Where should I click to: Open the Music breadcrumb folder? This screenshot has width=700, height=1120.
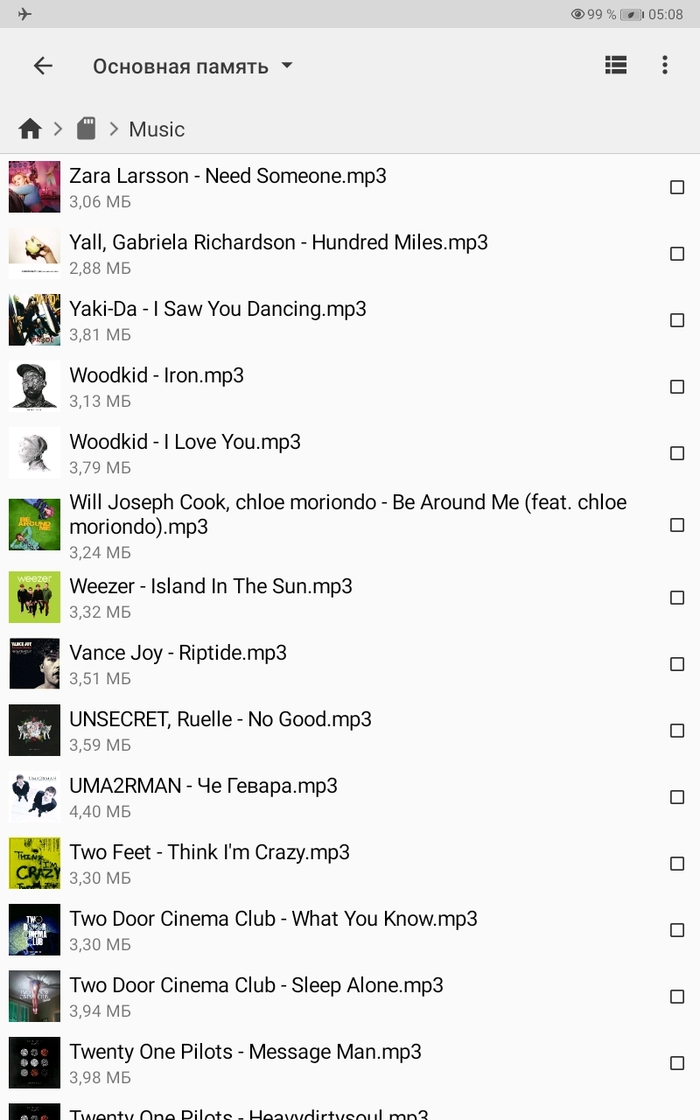coord(157,129)
